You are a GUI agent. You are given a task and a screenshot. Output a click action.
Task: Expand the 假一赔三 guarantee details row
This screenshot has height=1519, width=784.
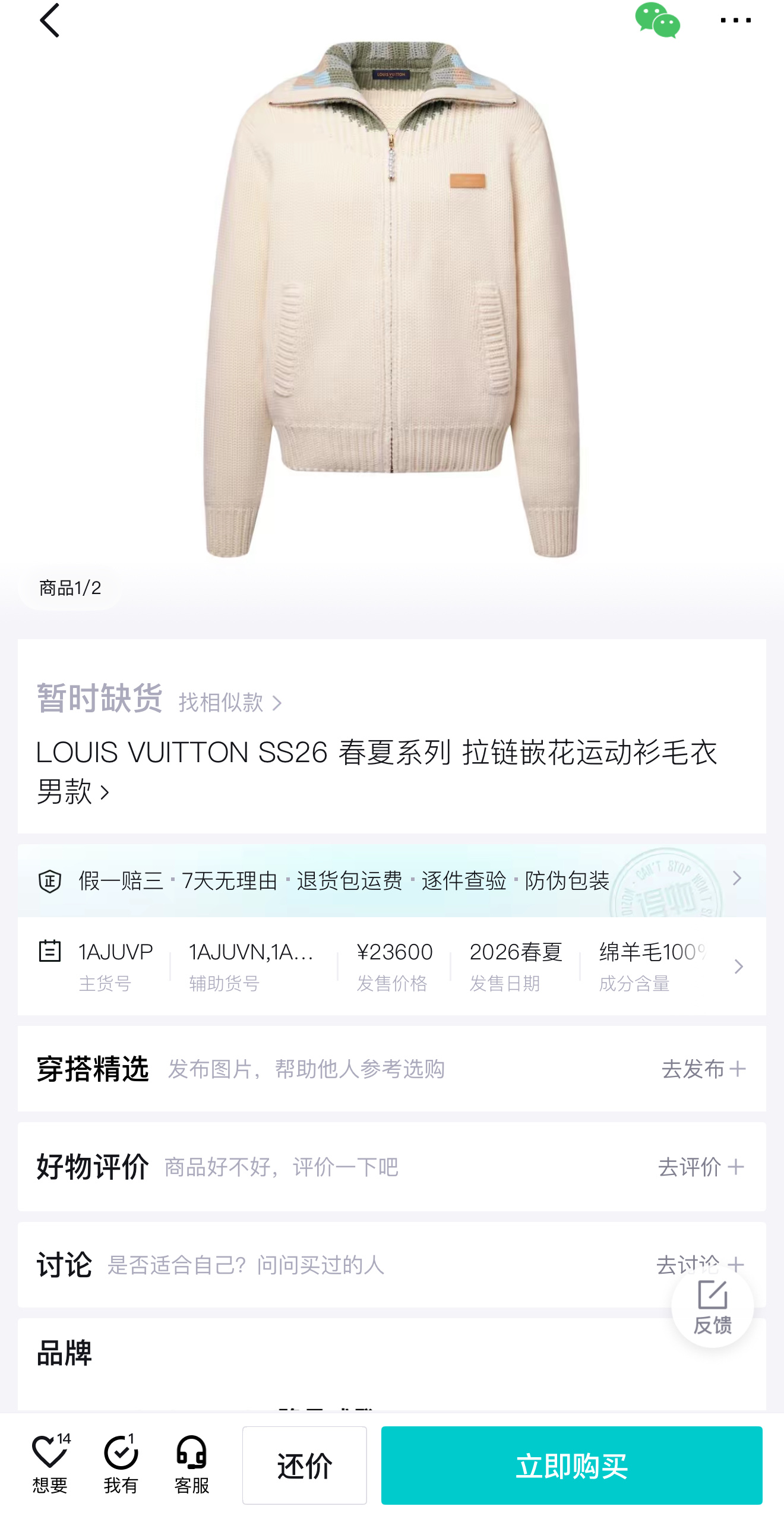pyautogui.click(x=392, y=880)
